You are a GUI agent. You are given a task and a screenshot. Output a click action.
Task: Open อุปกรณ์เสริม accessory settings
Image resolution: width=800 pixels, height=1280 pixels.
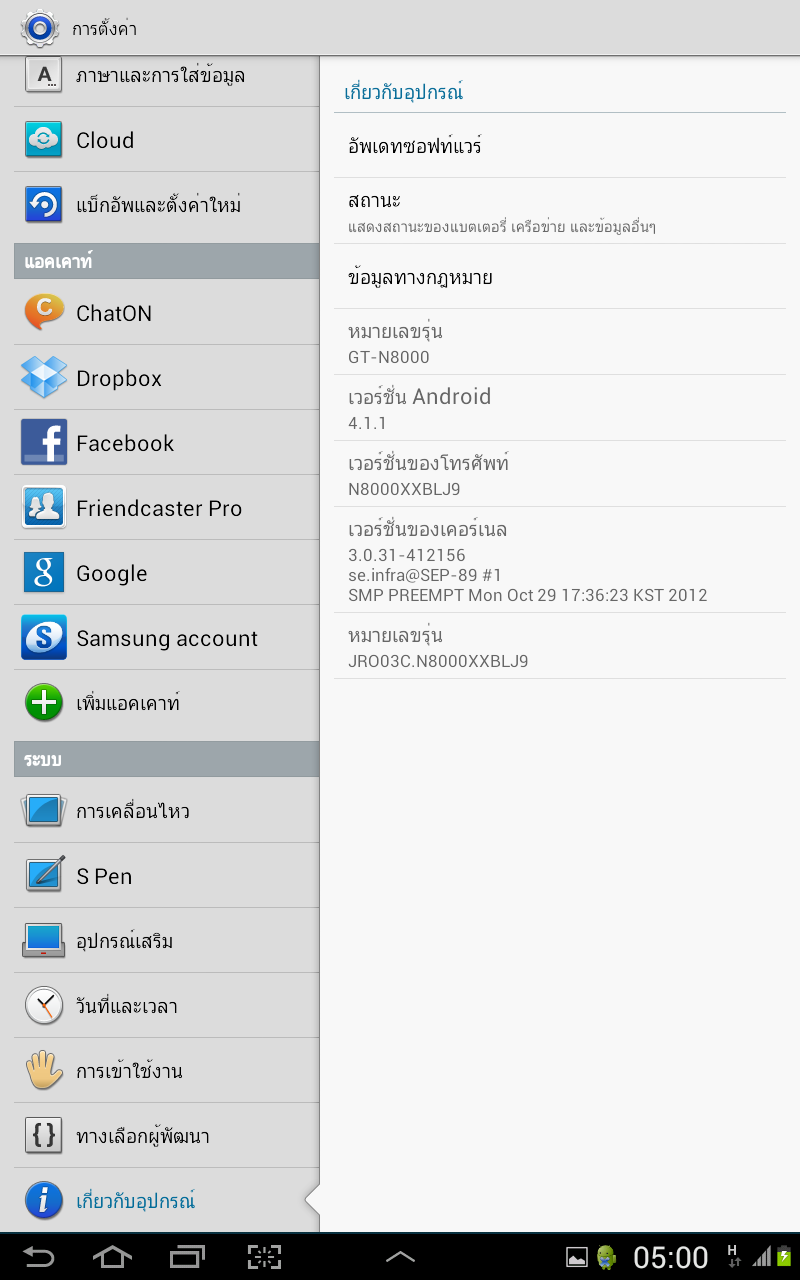[x=167, y=941]
